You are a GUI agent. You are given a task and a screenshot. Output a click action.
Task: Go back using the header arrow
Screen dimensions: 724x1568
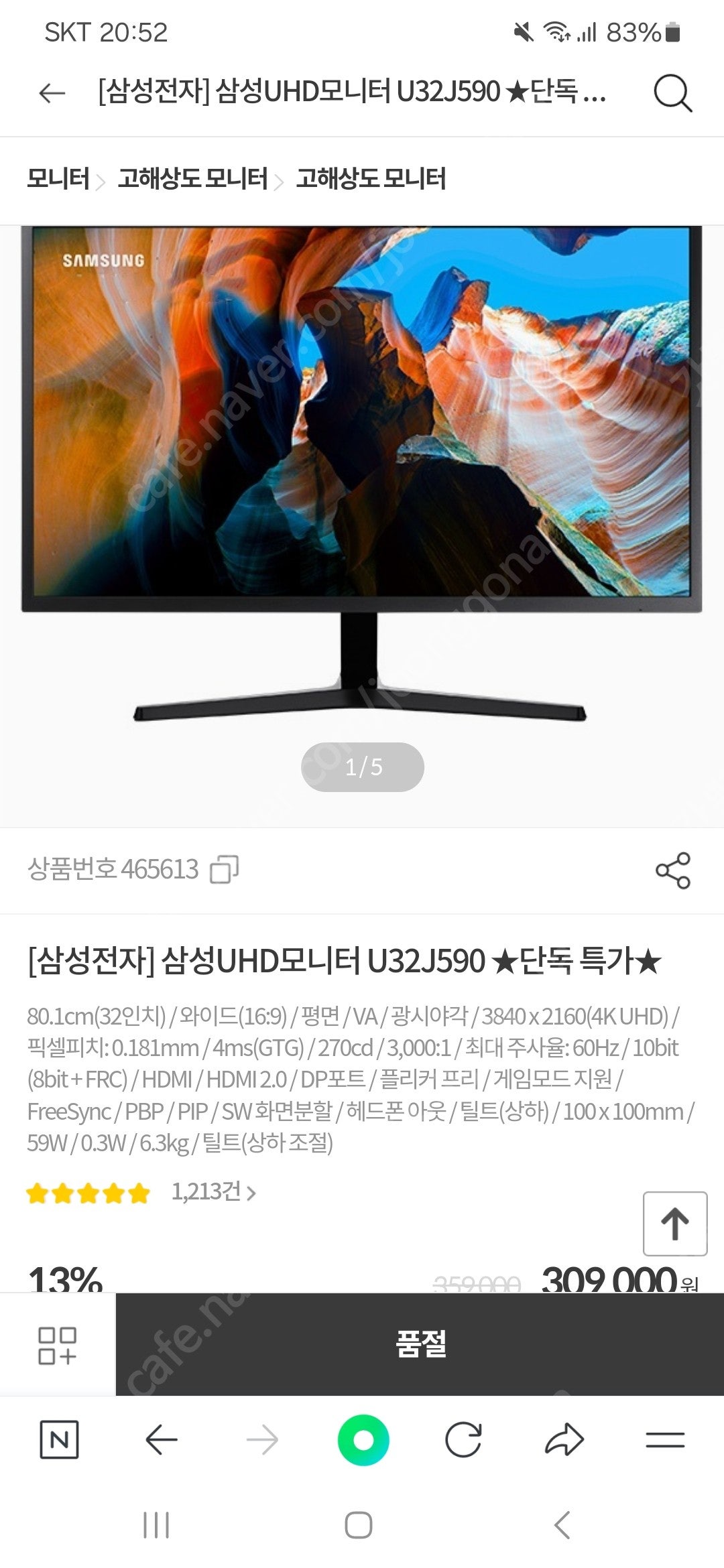point(52,92)
